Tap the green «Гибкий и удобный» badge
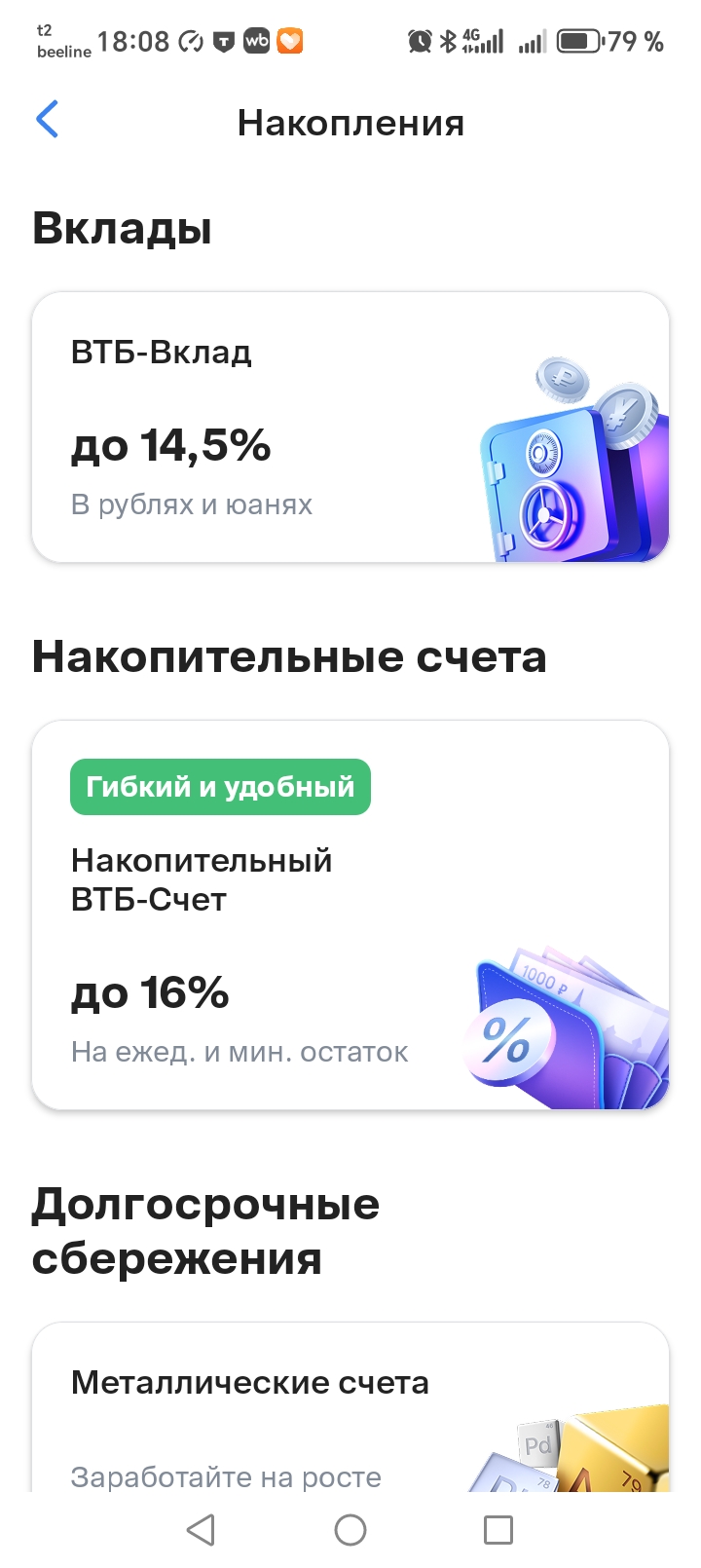 click(219, 786)
